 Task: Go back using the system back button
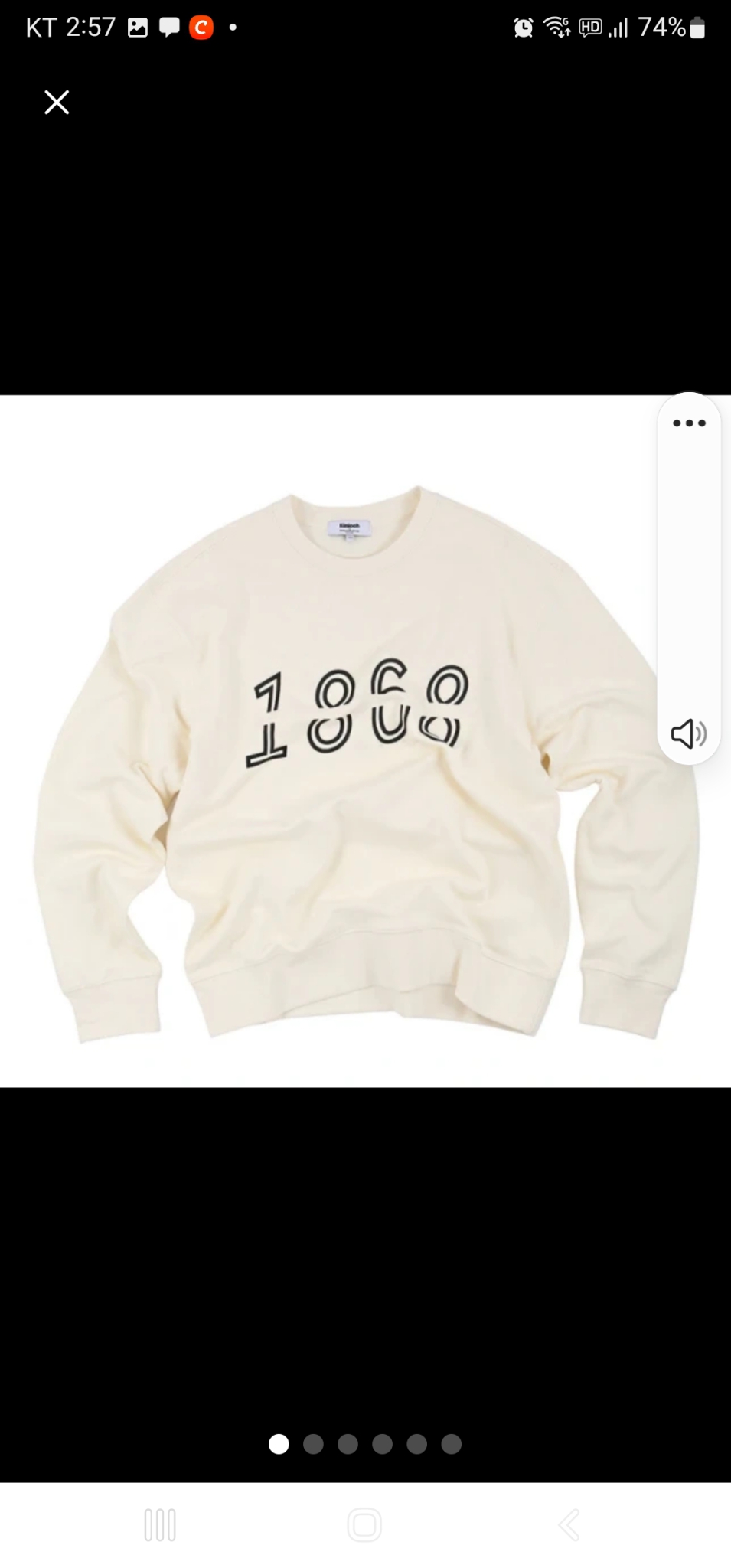click(569, 1524)
